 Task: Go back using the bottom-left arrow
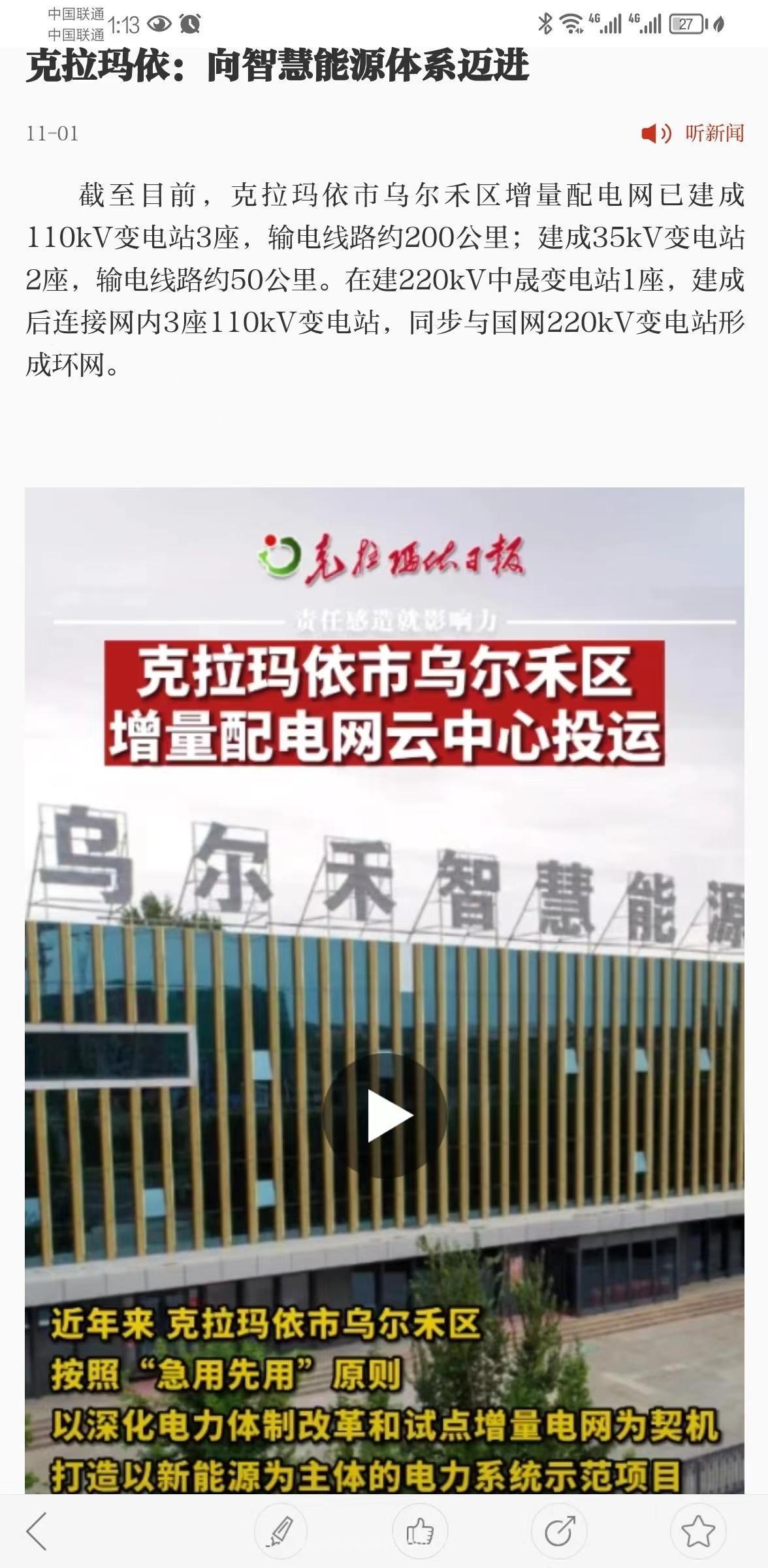(x=37, y=1531)
